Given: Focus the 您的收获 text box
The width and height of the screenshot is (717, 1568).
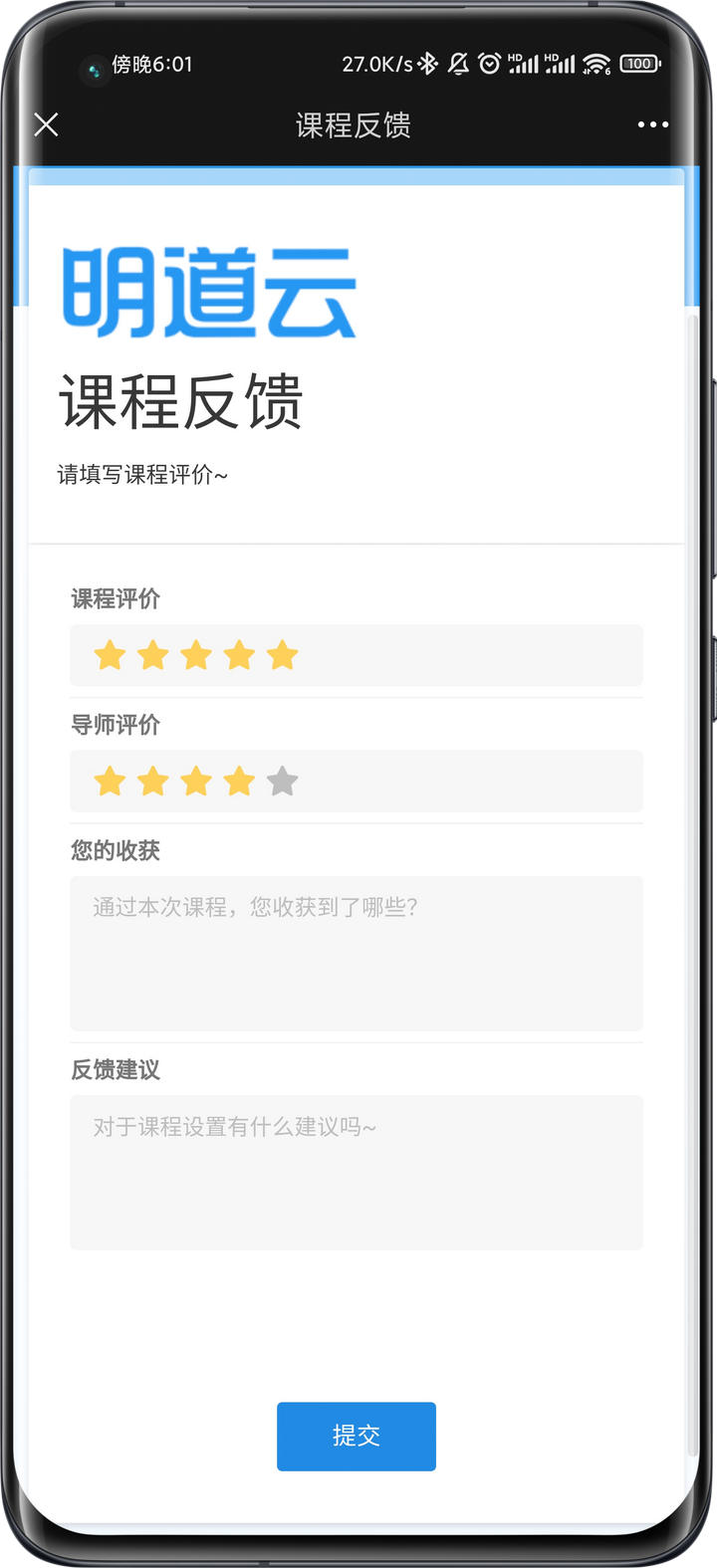Looking at the screenshot, I should coord(357,953).
